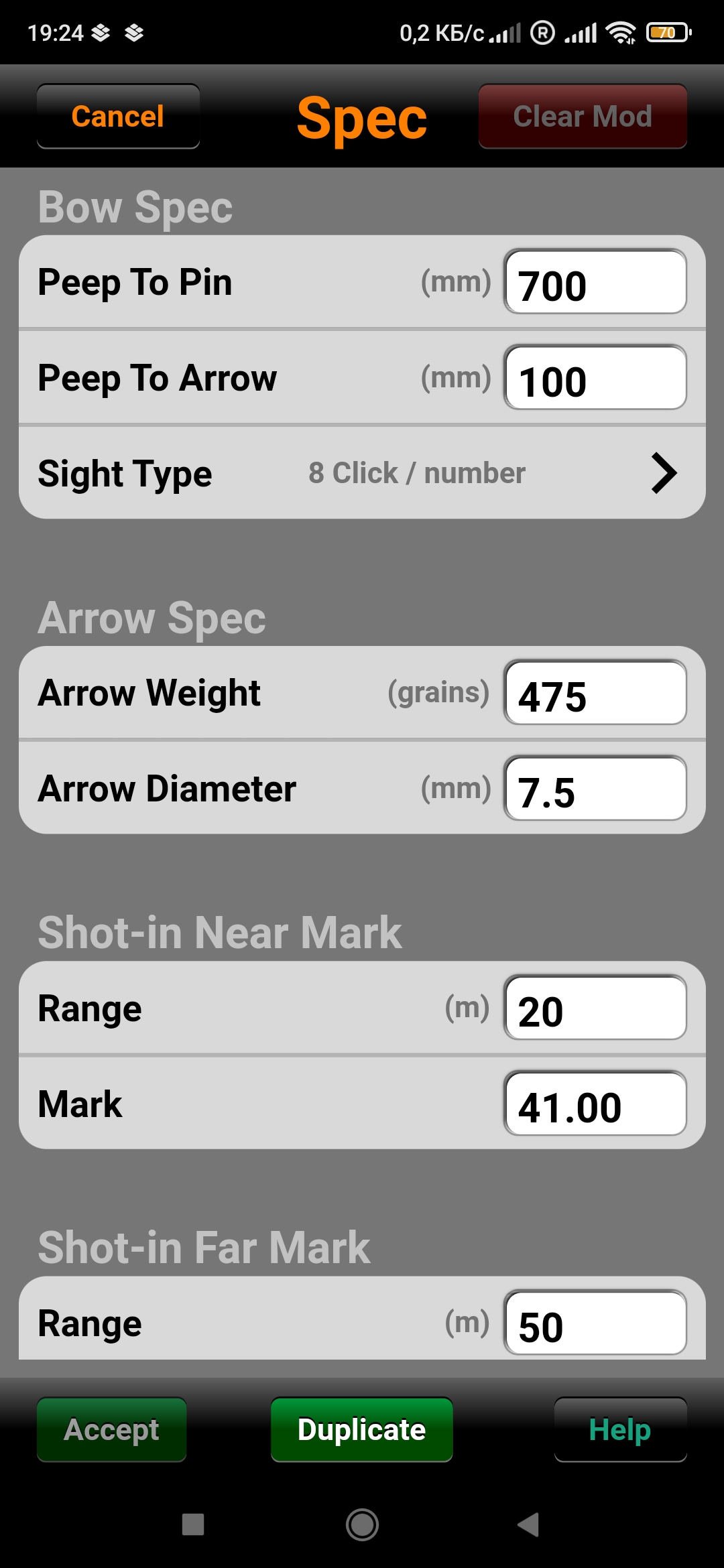This screenshot has width=724, height=1568.
Task: Edit the Far Mark range of 50
Action: tap(595, 1323)
